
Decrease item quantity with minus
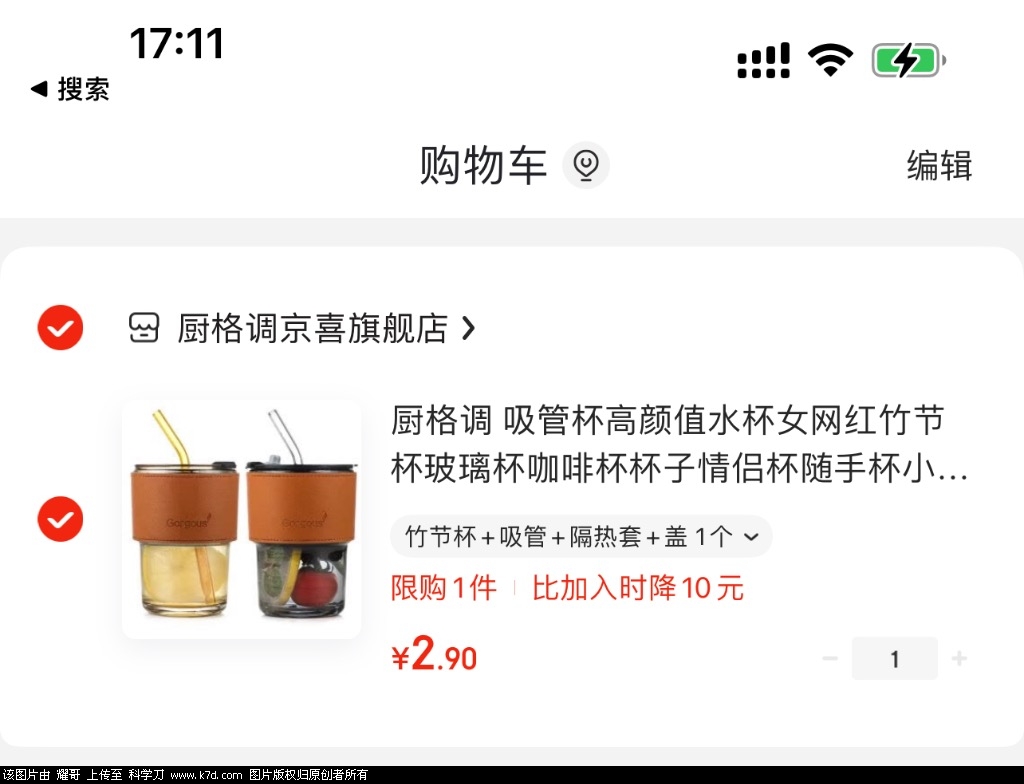pos(829,658)
